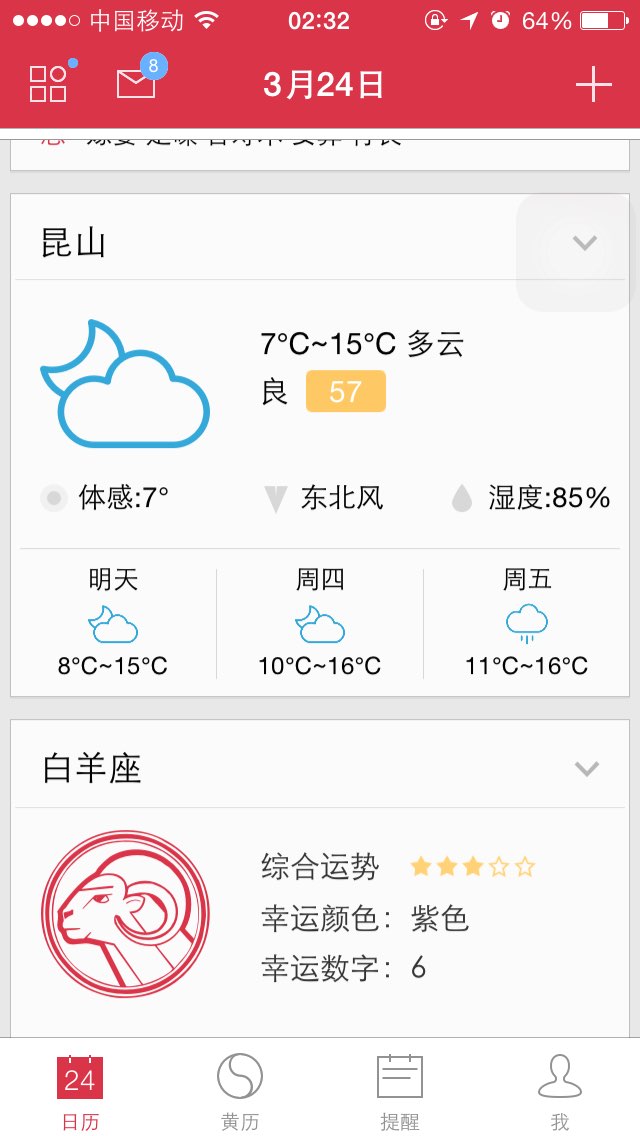640x1136 pixels.
Task: Open tomorrow's 明天 forecast
Action: (x=113, y=622)
